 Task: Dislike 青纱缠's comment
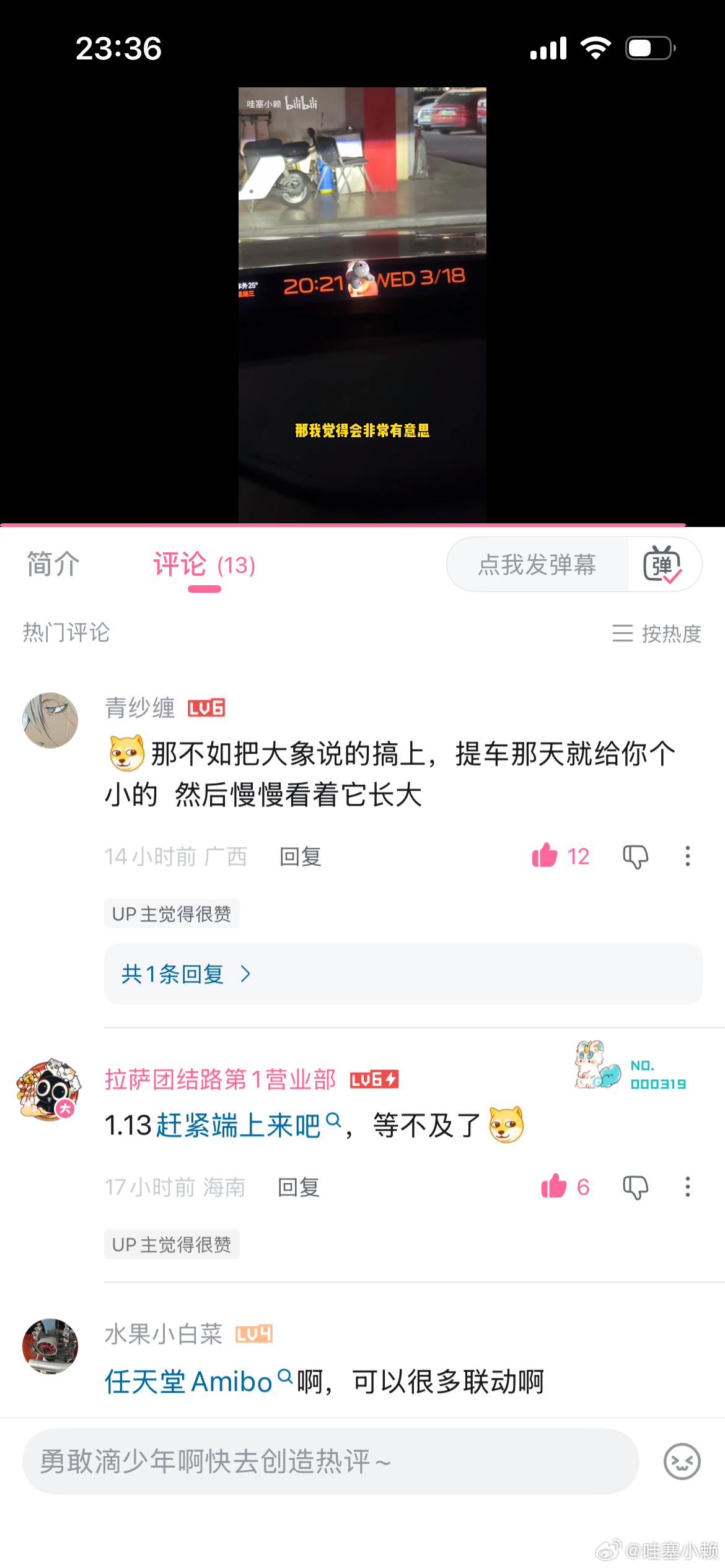pyautogui.click(x=636, y=856)
